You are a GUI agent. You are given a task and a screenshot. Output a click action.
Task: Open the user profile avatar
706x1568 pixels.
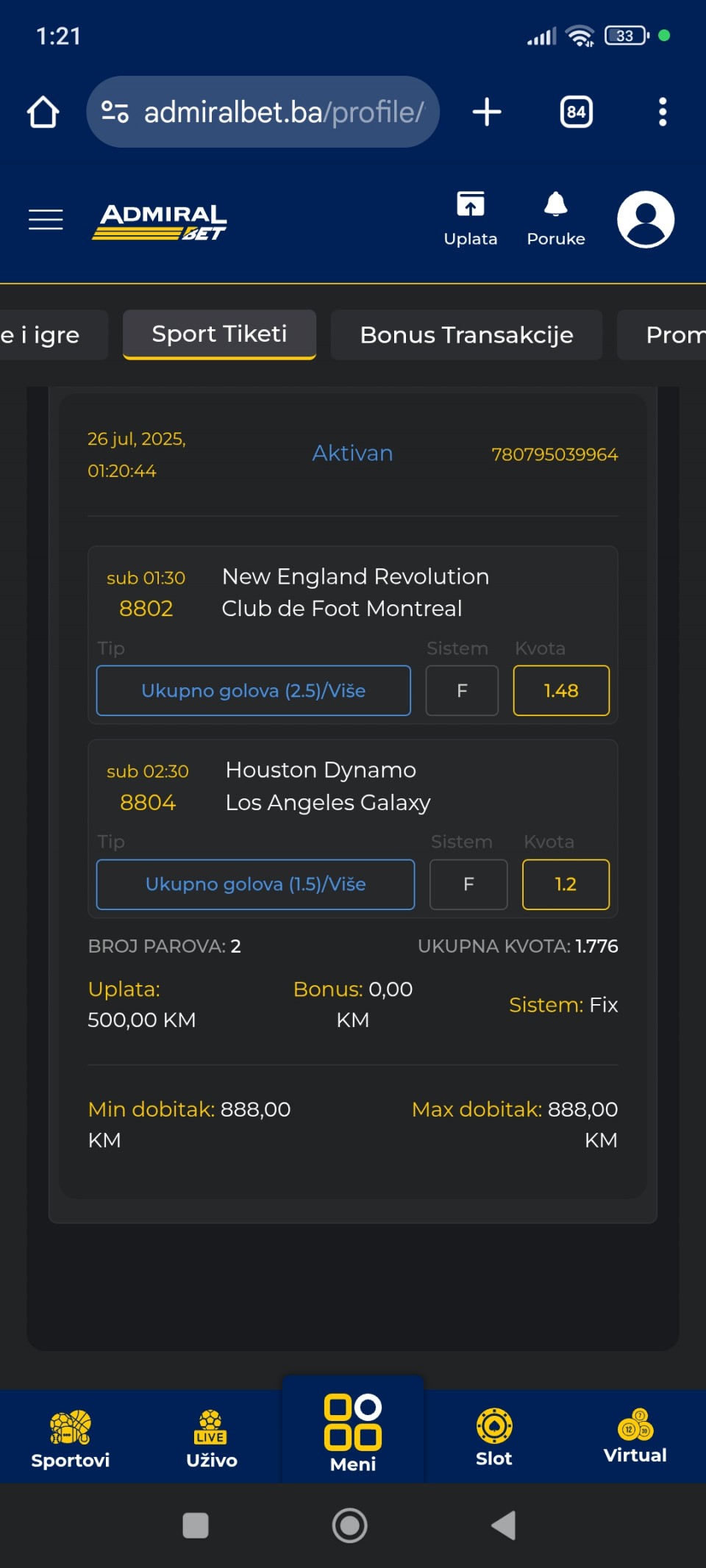[x=646, y=219]
